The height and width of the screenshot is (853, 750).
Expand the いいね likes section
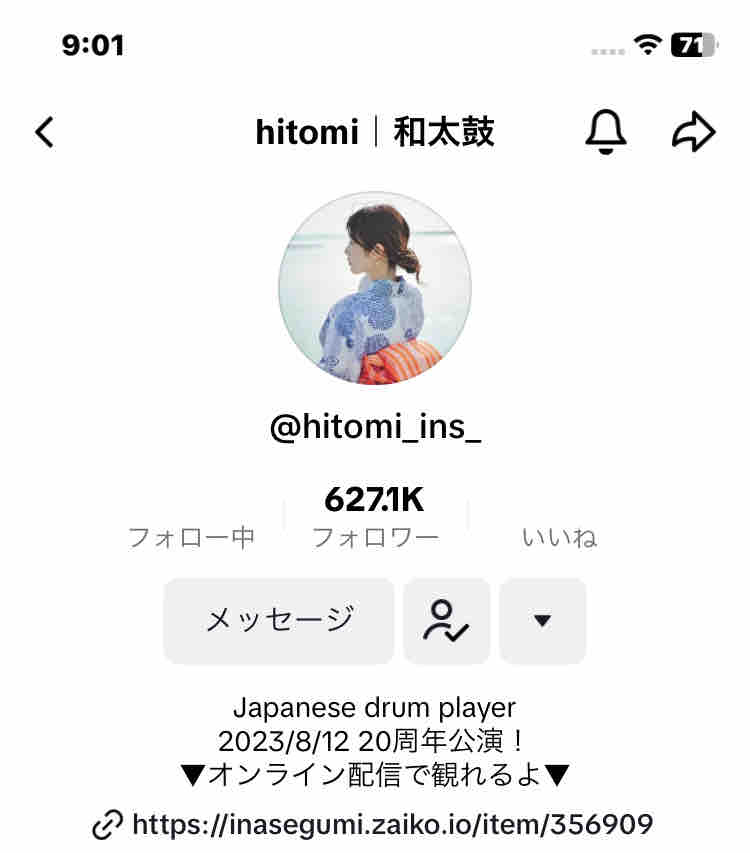(x=559, y=536)
